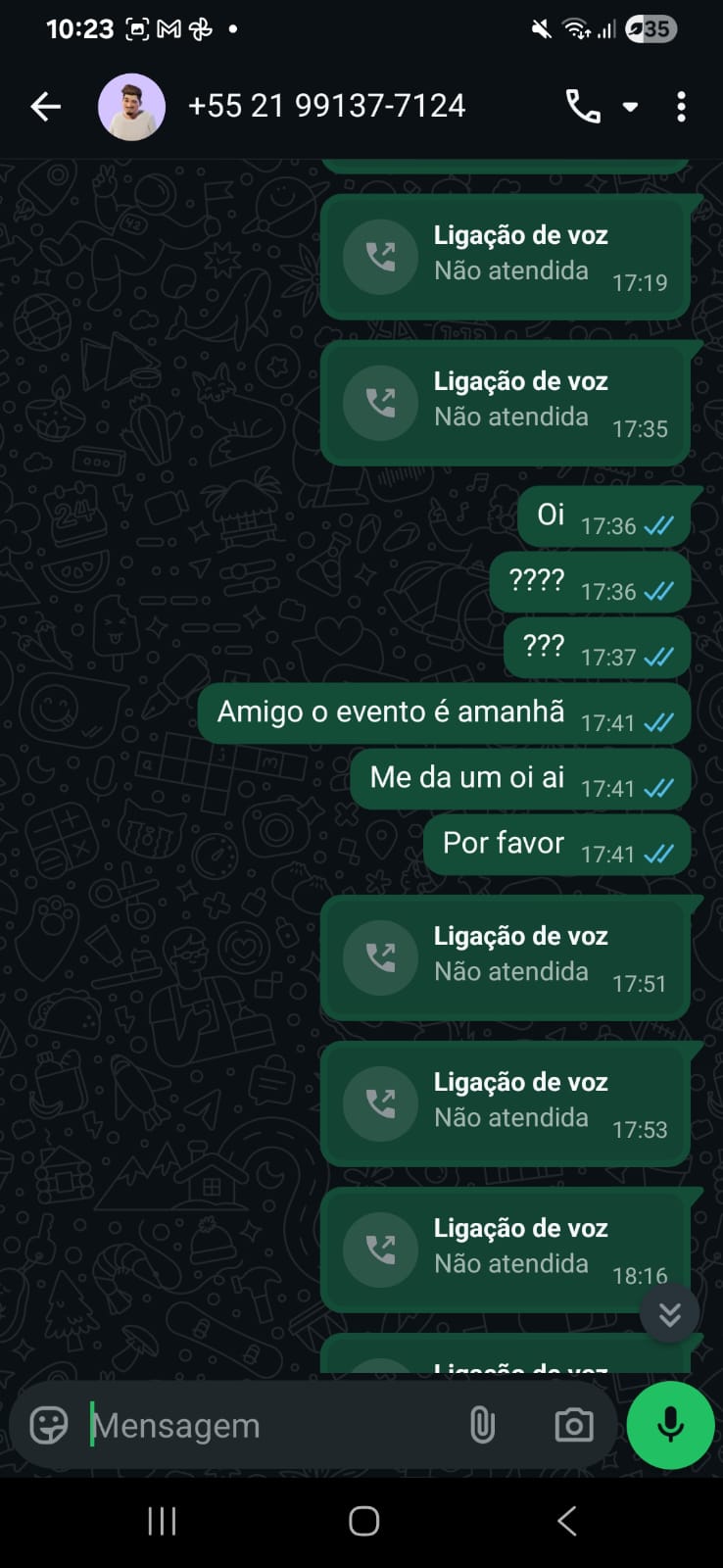Open the contact's profile picture
Viewport: 723px width, 1568px height.
pos(131,107)
